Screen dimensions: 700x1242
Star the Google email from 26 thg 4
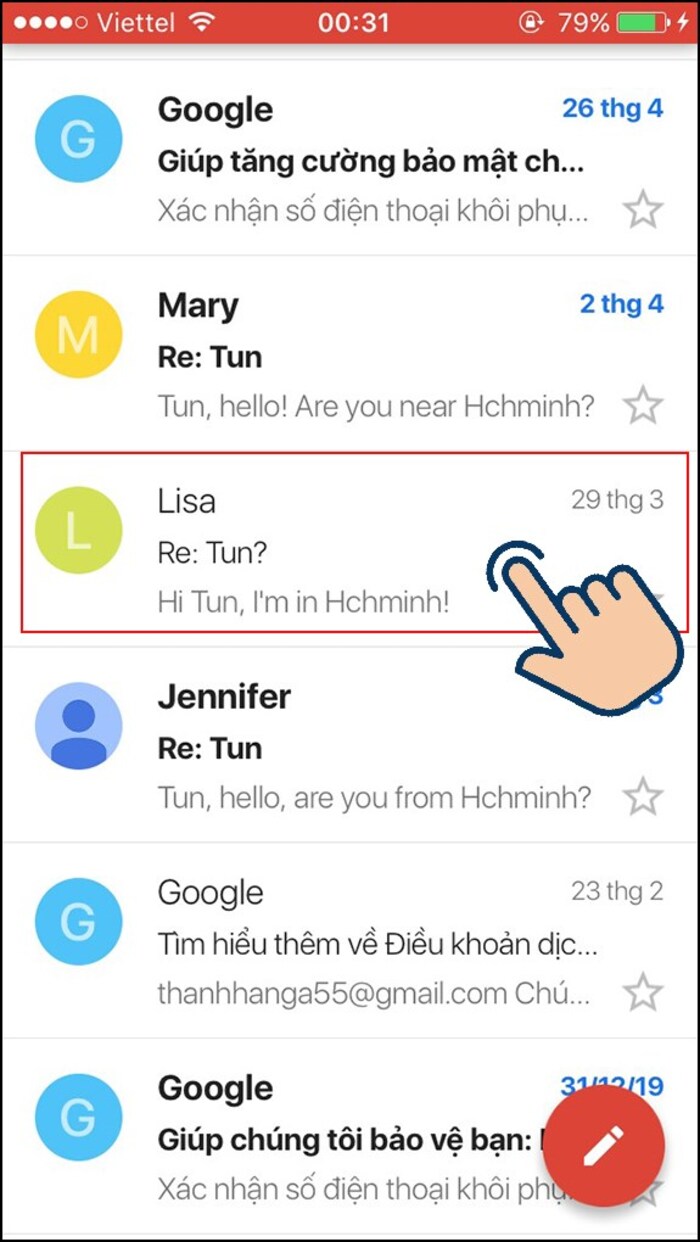643,210
